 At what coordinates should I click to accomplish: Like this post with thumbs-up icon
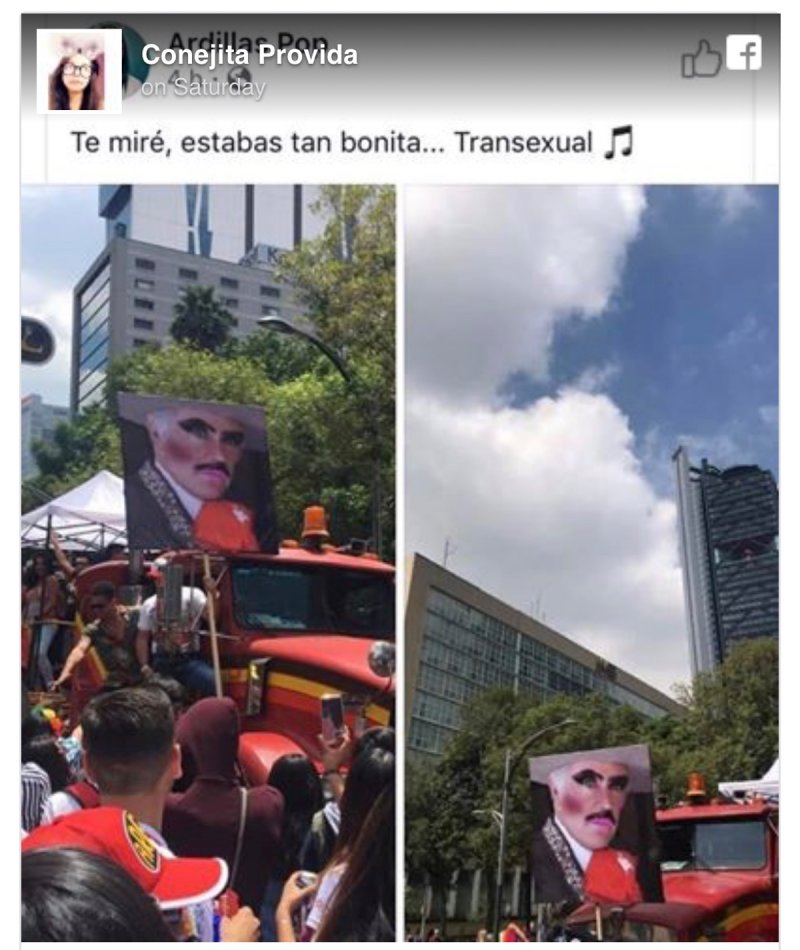700,60
